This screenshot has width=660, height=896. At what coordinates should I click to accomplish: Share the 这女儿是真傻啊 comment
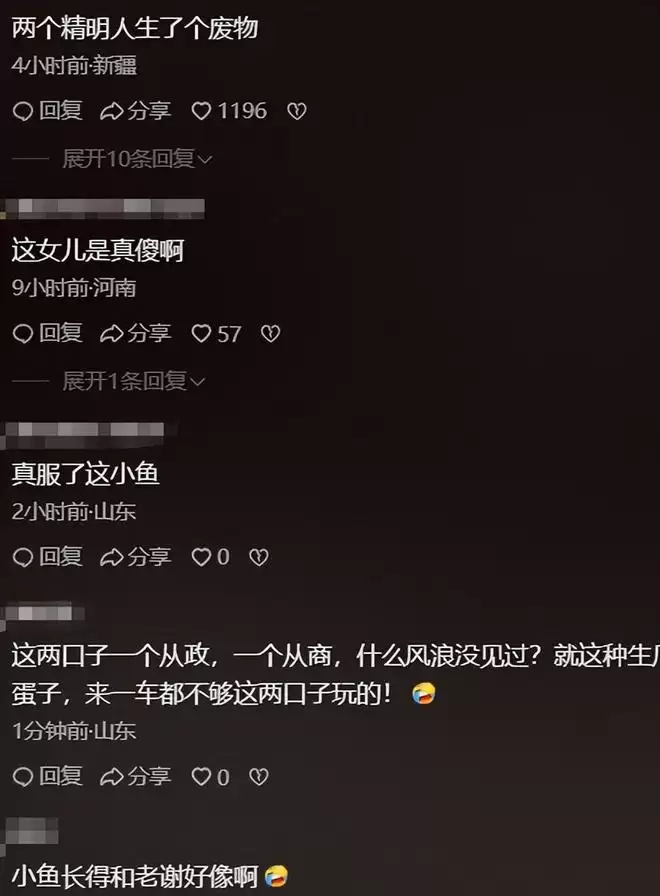pos(135,333)
